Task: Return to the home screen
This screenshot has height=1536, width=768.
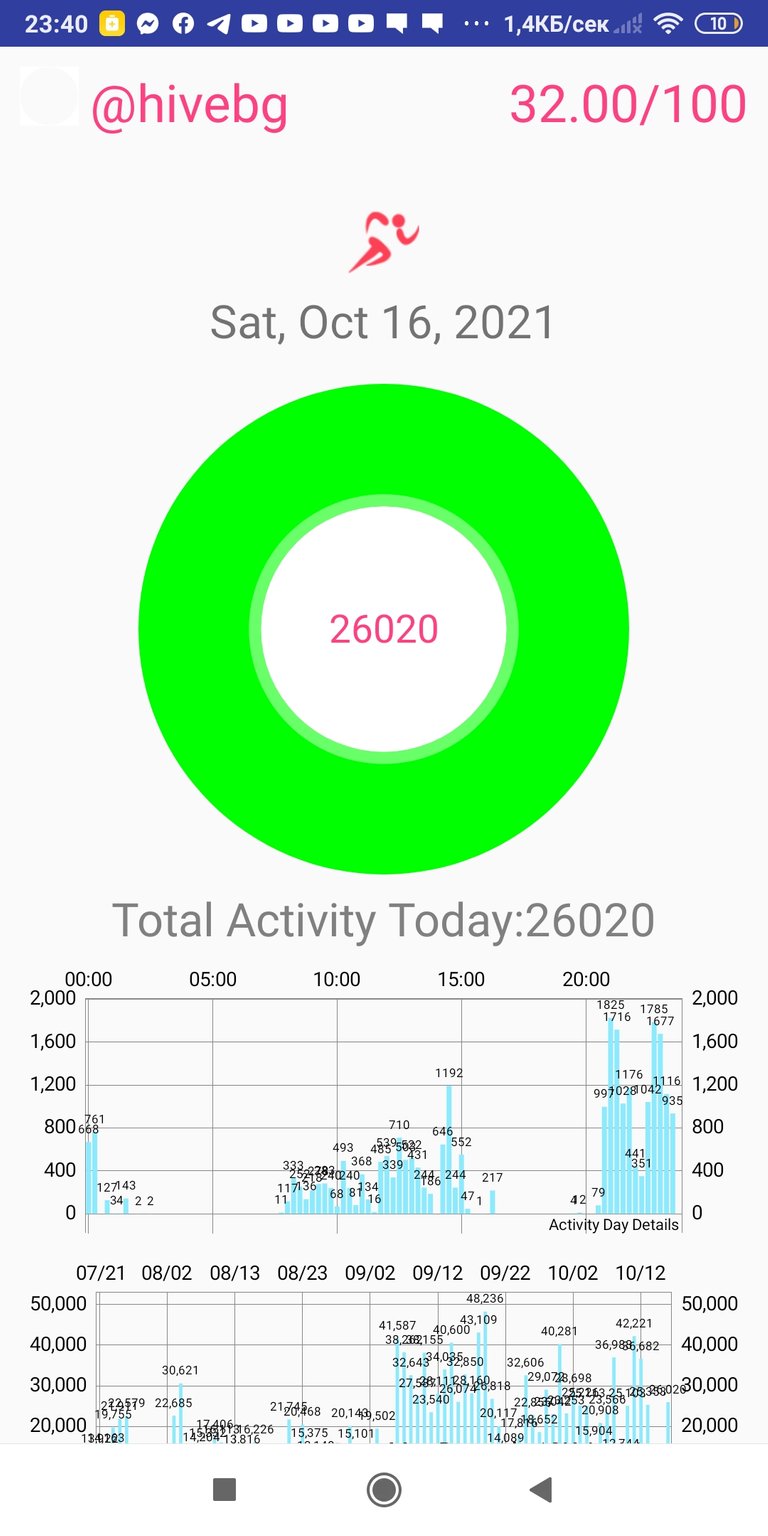Action: [x=384, y=1490]
